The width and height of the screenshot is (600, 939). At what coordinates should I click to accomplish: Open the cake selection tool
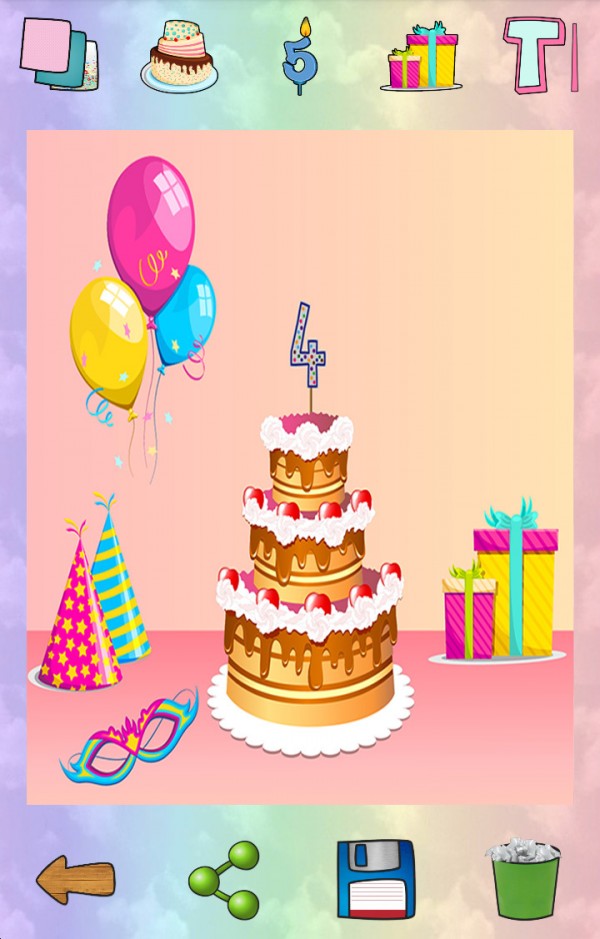click(x=180, y=57)
